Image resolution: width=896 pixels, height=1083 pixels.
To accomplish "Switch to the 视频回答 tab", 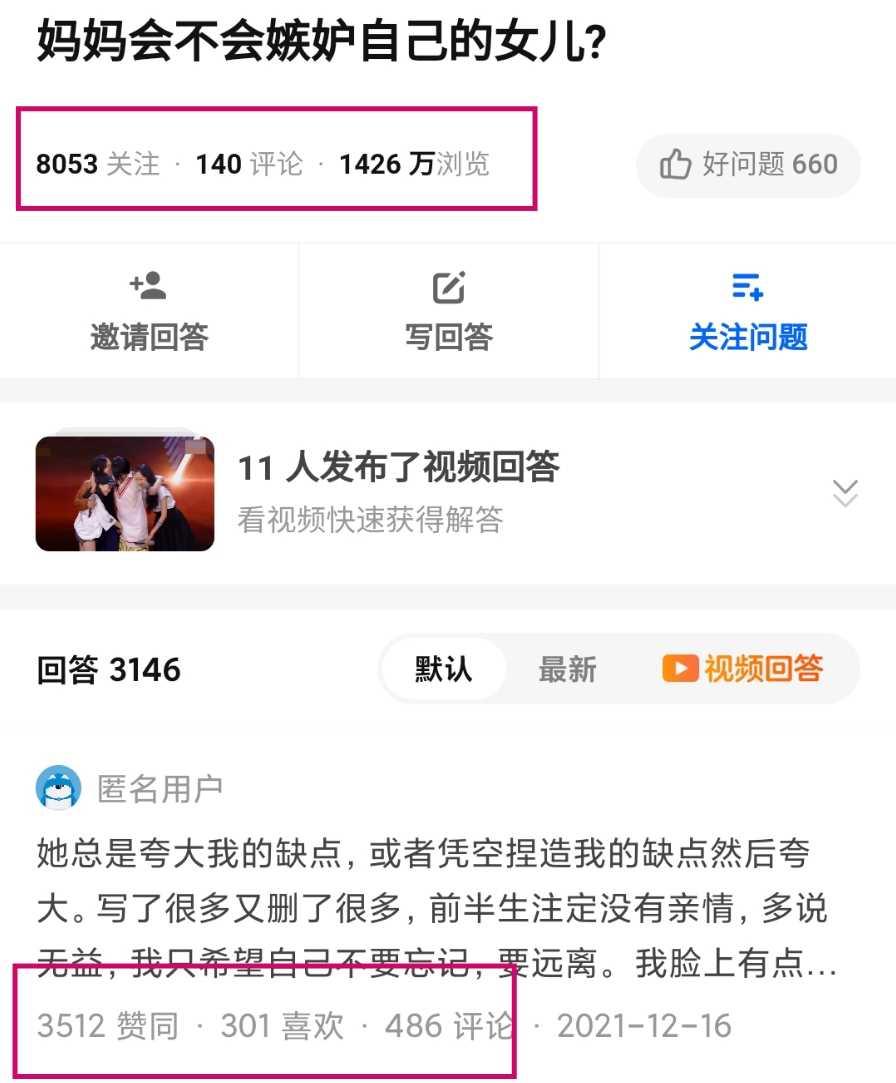I will [743, 669].
